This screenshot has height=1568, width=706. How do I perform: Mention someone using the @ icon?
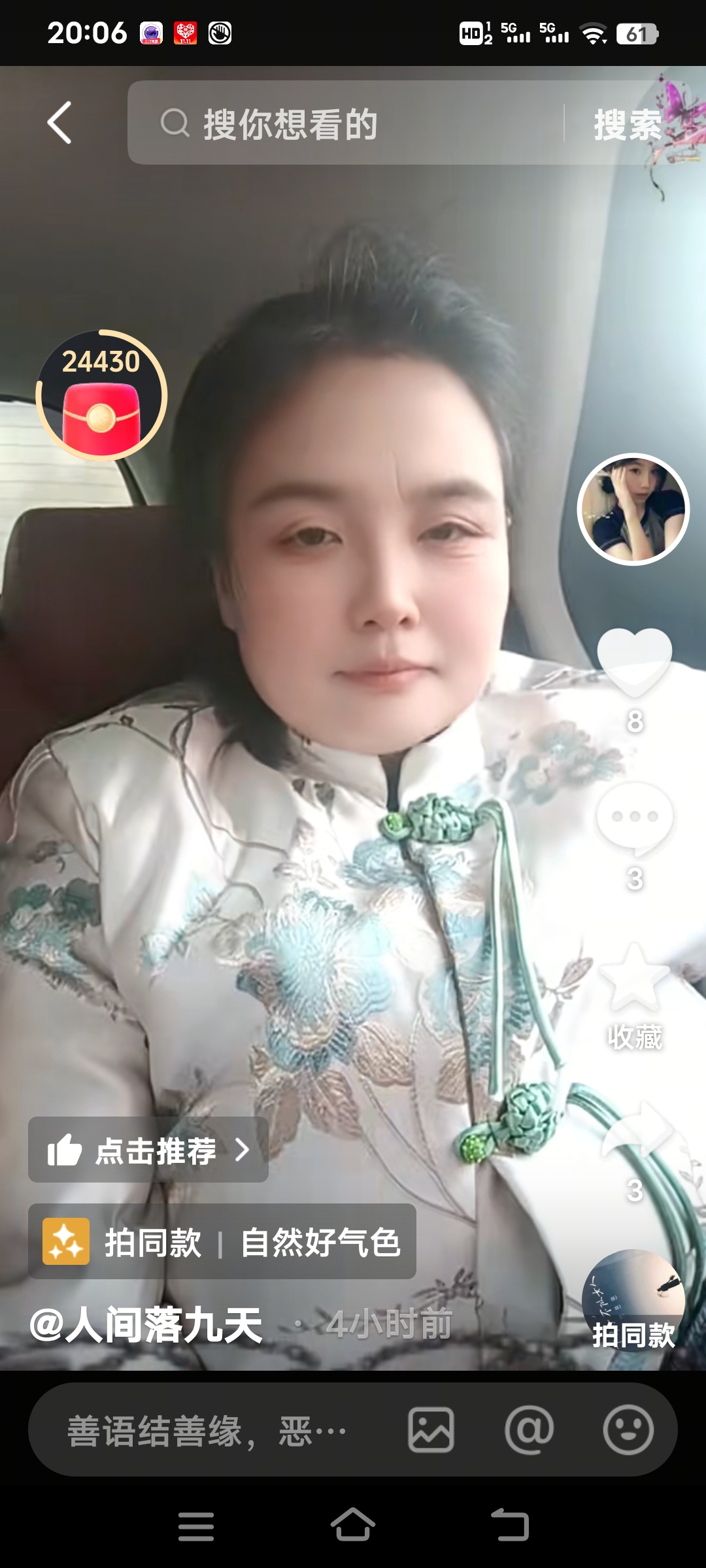click(529, 1430)
